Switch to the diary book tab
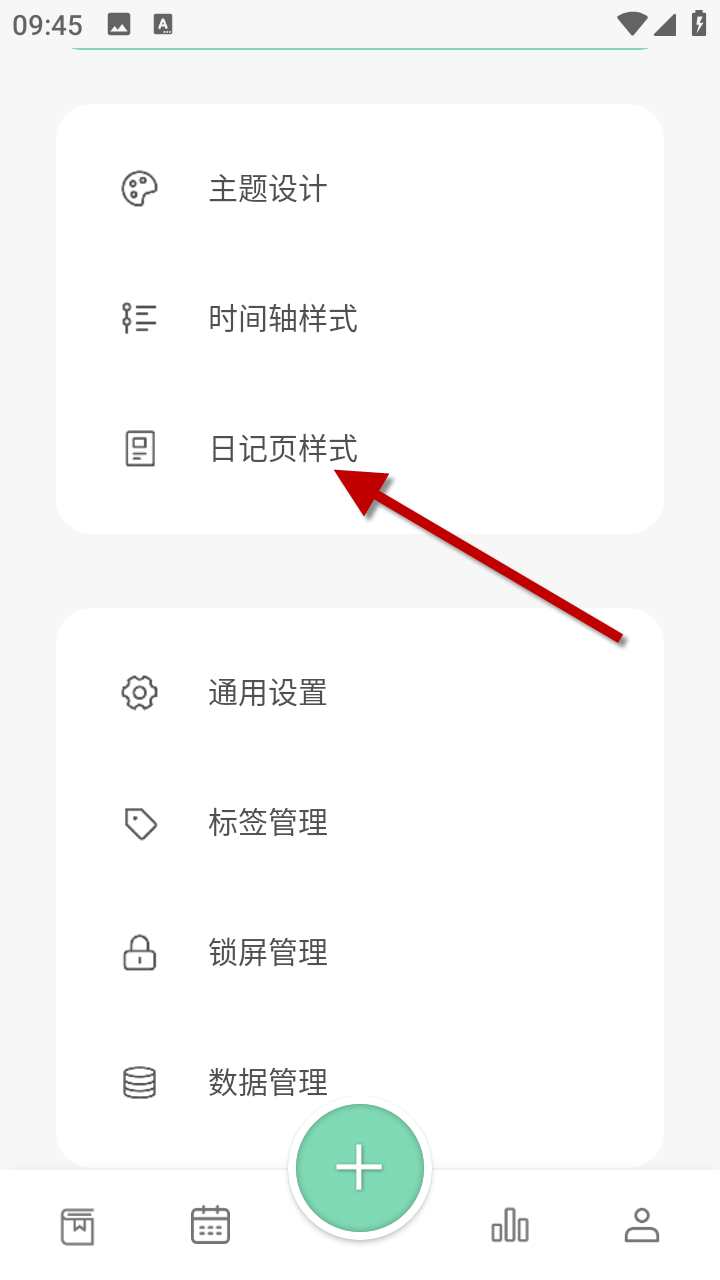This screenshot has width=720, height=1280. click(78, 1225)
